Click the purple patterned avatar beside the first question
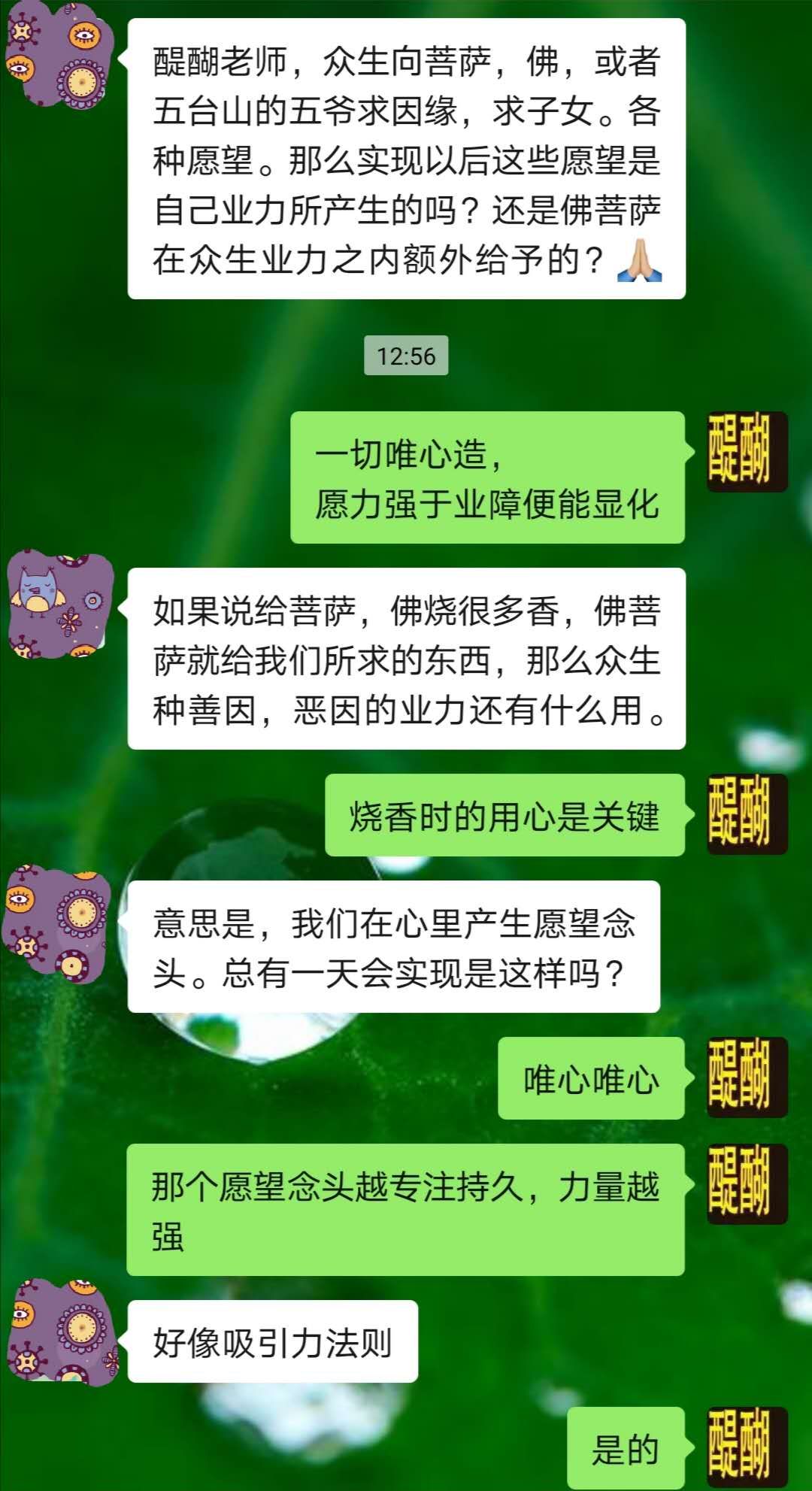 tap(56, 56)
